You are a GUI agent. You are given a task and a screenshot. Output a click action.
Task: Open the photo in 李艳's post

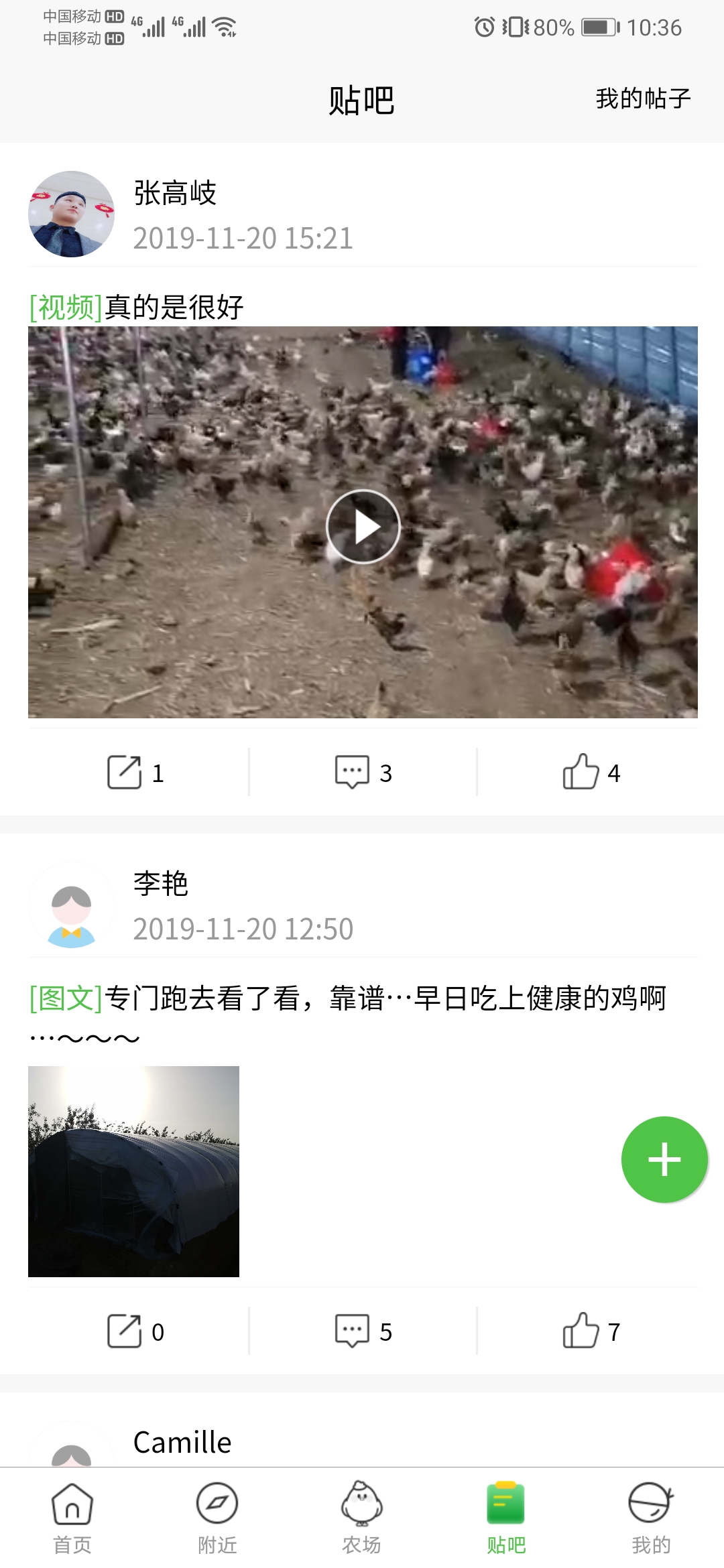pos(133,1171)
